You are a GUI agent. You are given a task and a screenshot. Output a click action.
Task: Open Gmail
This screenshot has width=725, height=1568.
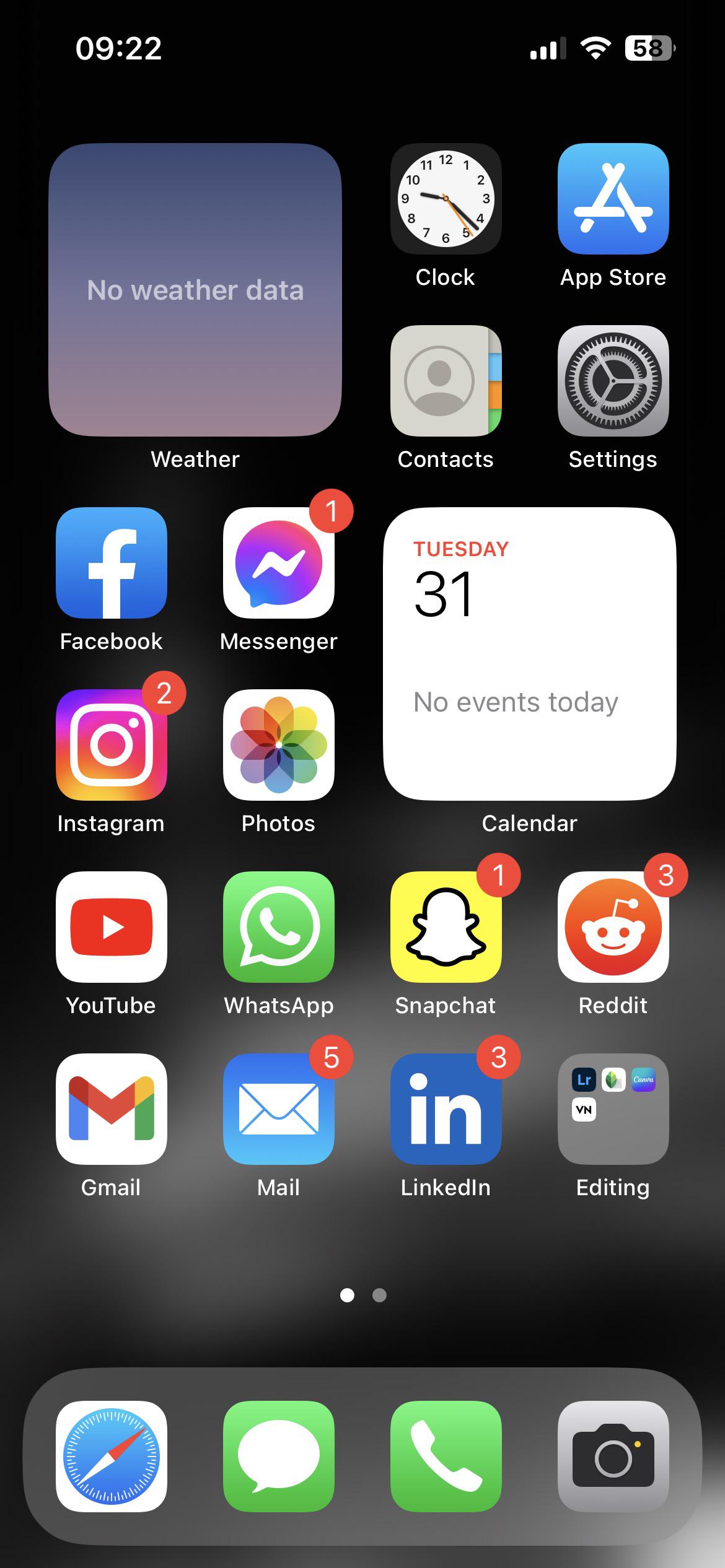coord(112,1109)
